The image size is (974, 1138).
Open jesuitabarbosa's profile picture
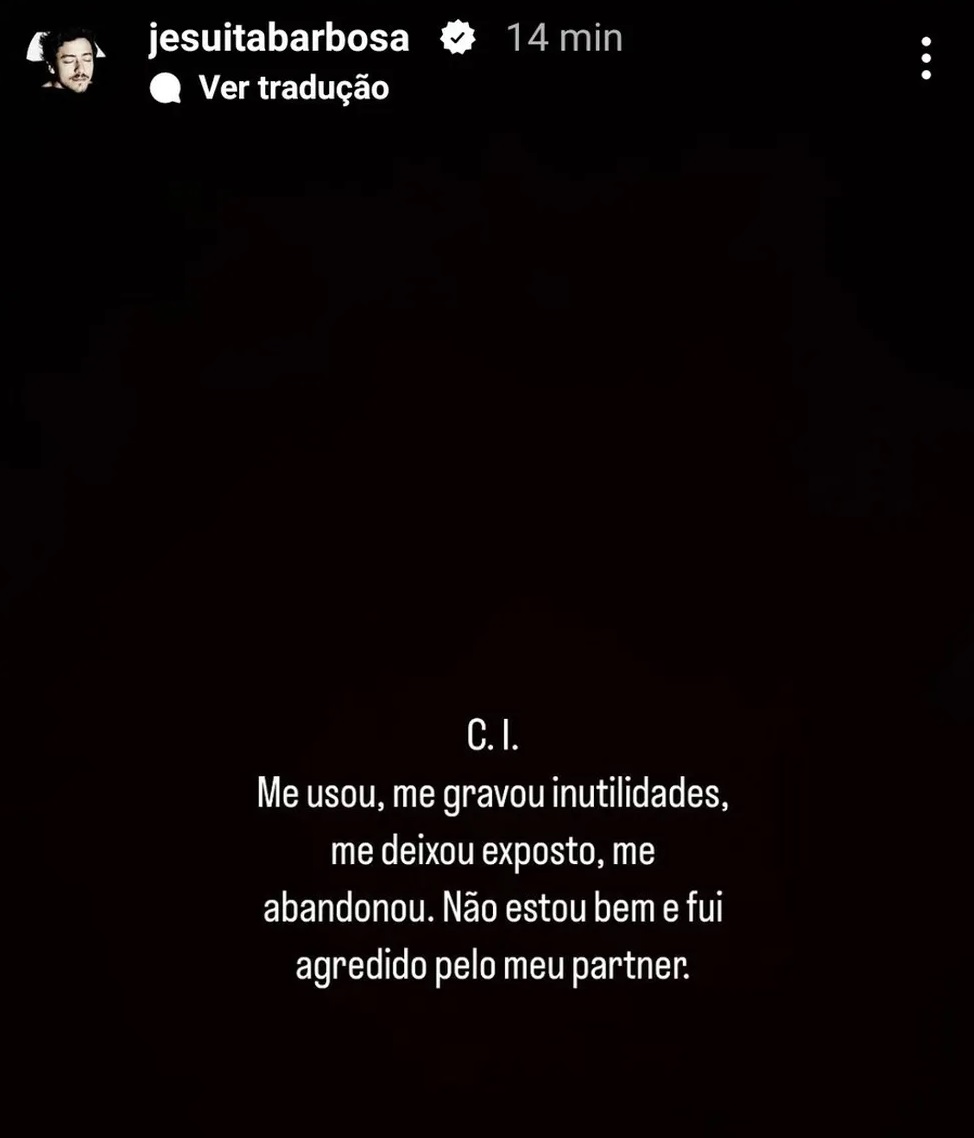66,61
